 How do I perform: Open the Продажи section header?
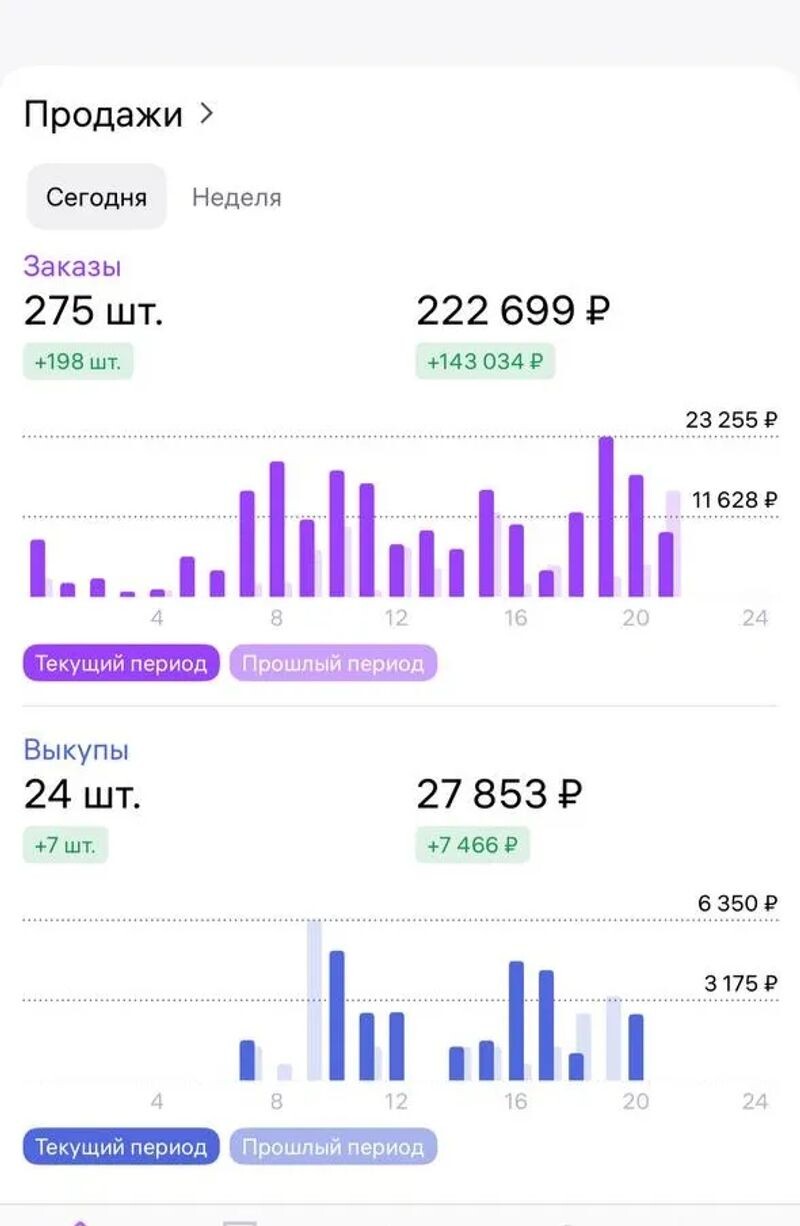tap(118, 115)
